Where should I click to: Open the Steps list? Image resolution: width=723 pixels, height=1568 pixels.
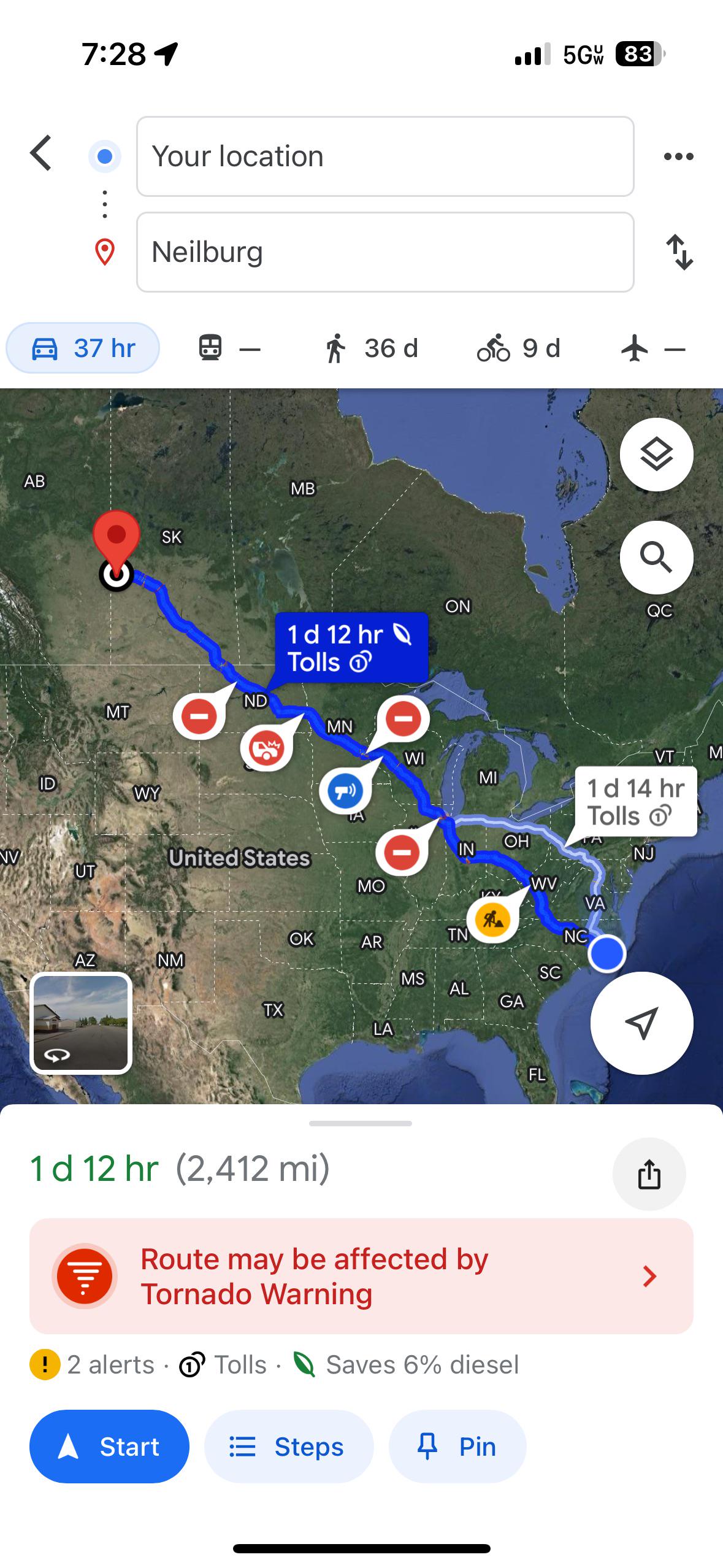pyautogui.click(x=288, y=1447)
